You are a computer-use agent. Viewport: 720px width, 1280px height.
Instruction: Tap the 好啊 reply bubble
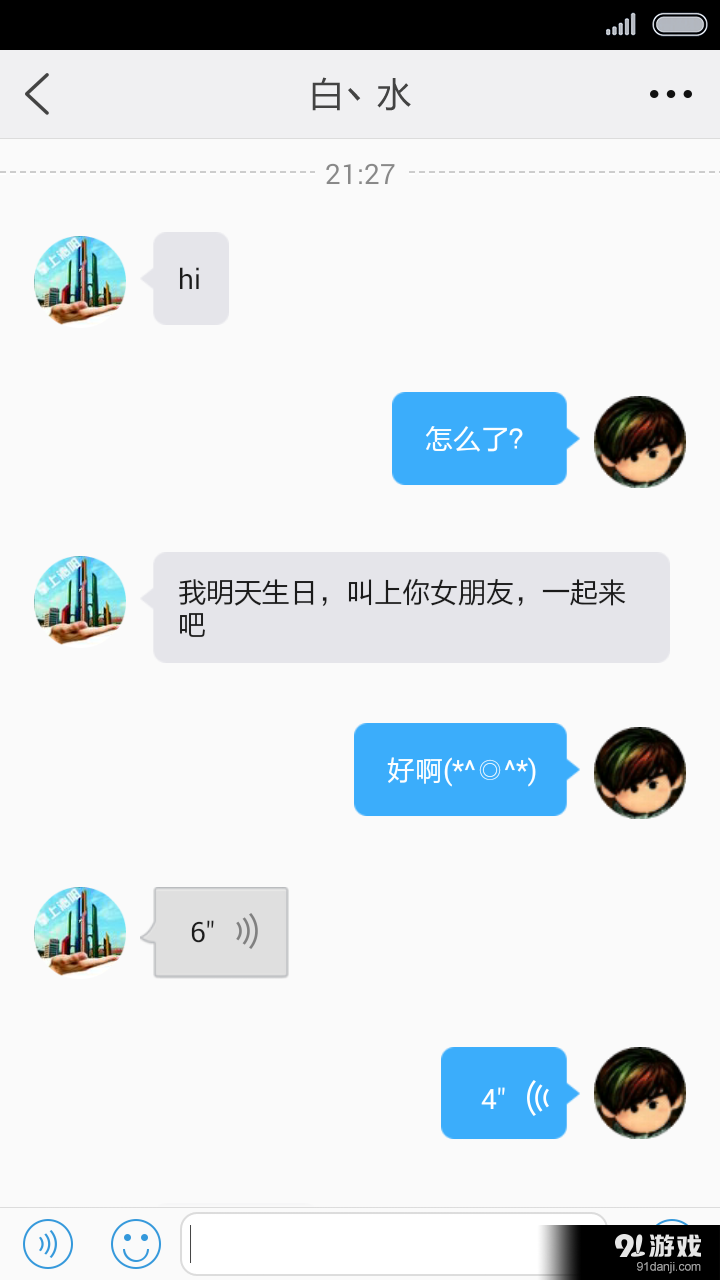pyautogui.click(x=460, y=771)
